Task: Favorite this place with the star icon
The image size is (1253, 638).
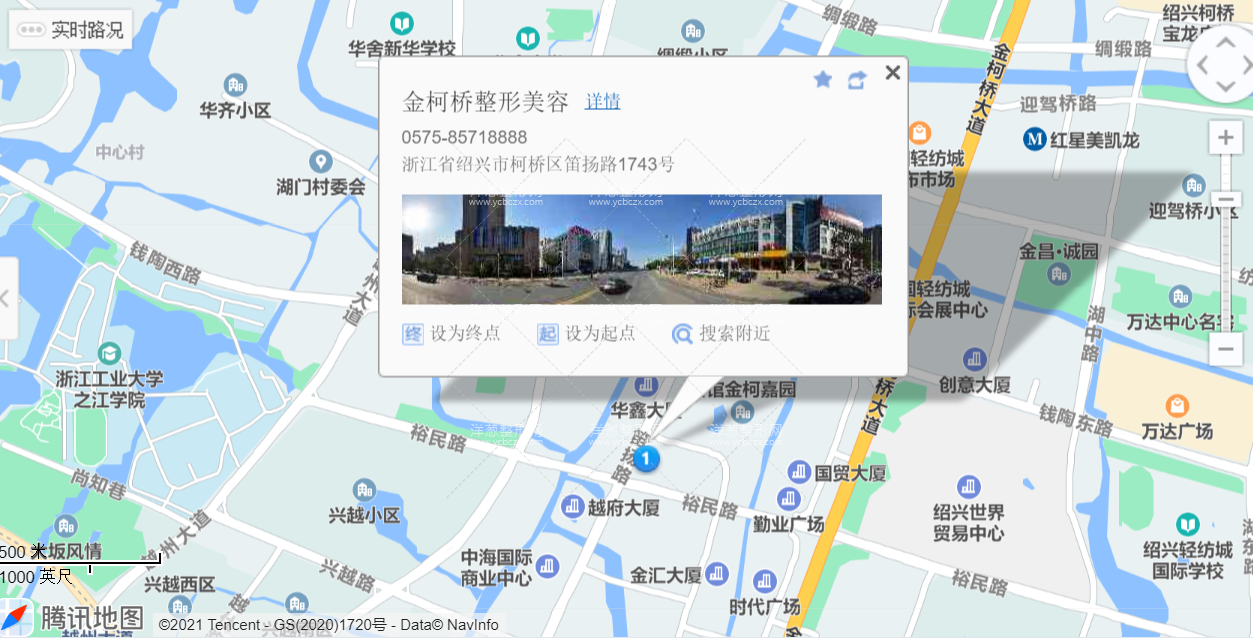Action: pyautogui.click(x=823, y=79)
